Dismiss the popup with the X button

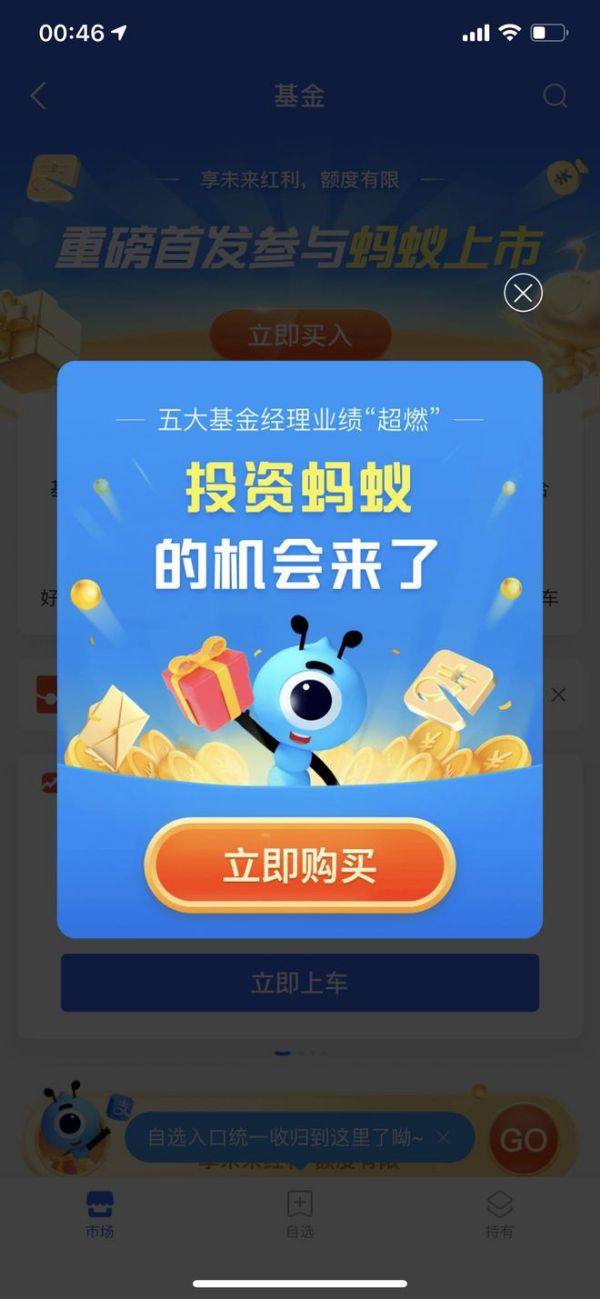click(523, 292)
